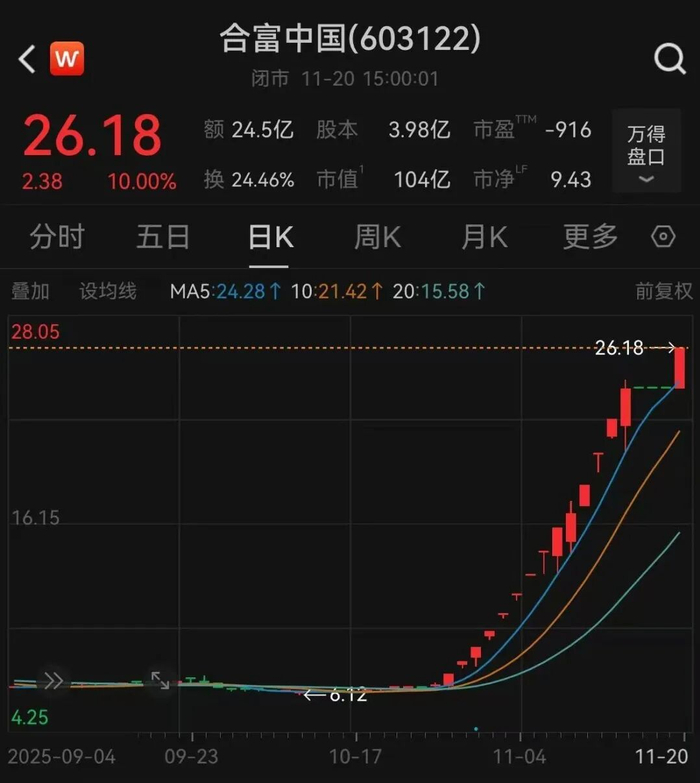Image resolution: width=700 pixels, height=783 pixels.
Task: Switch to the 分时 chart tab
Action: coord(57,237)
